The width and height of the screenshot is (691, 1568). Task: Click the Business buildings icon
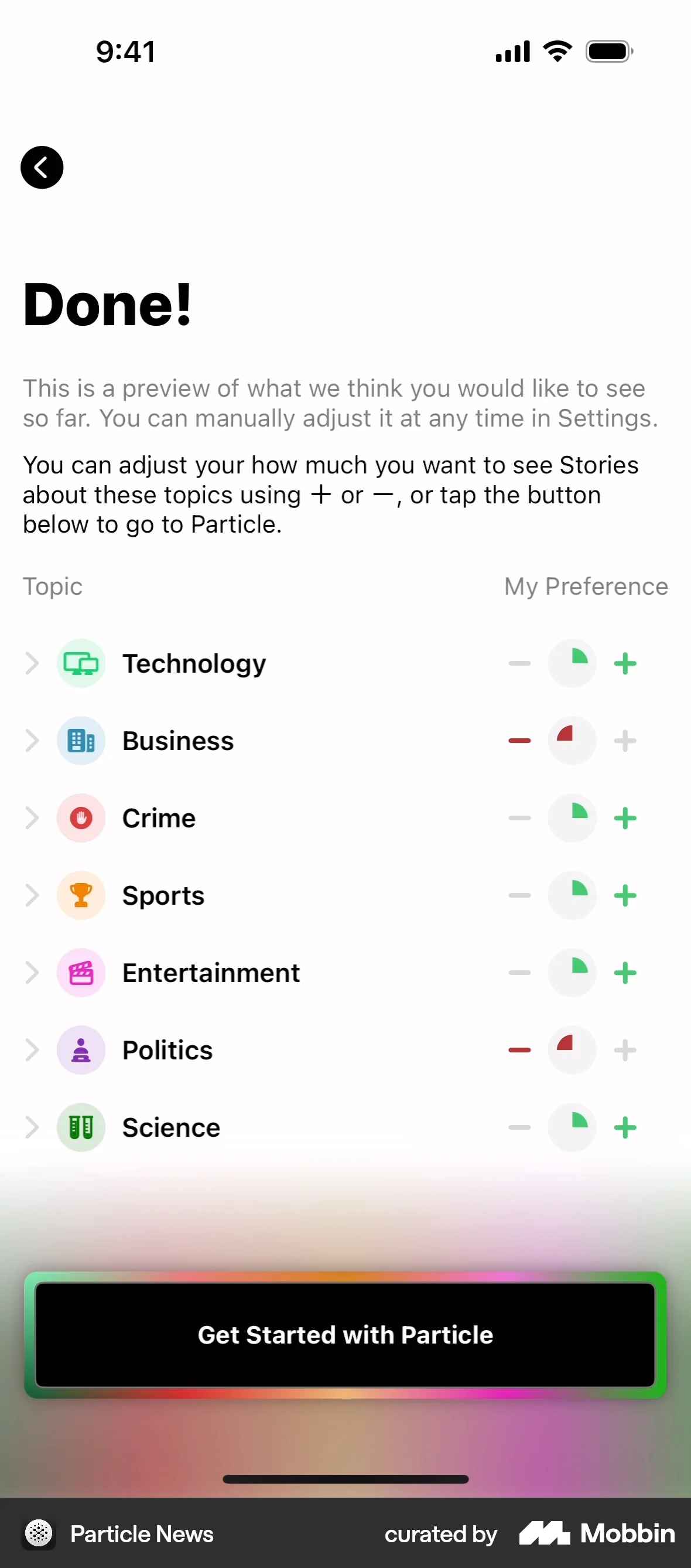pos(81,741)
